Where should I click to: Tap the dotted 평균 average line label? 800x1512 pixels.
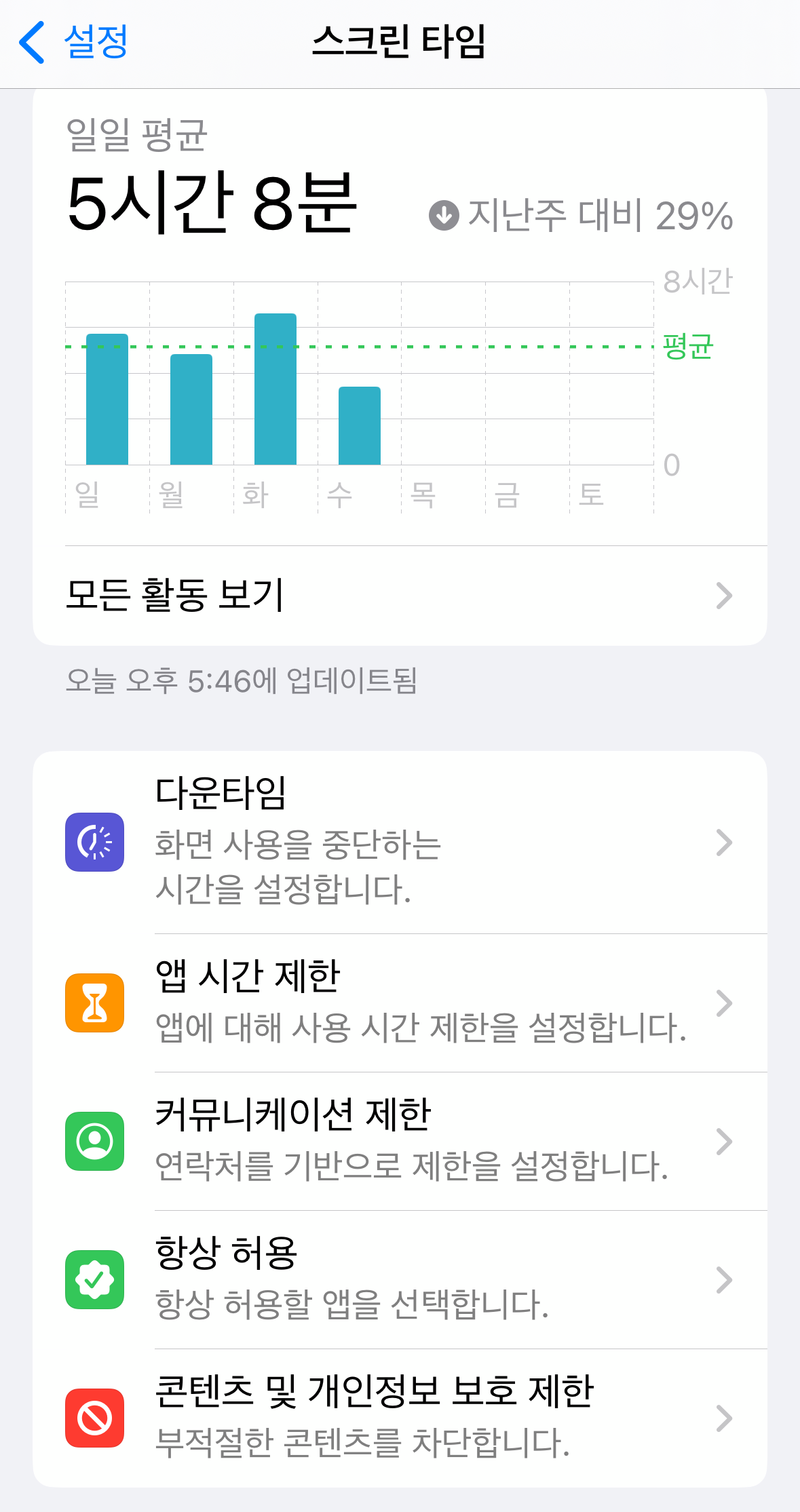coord(688,348)
